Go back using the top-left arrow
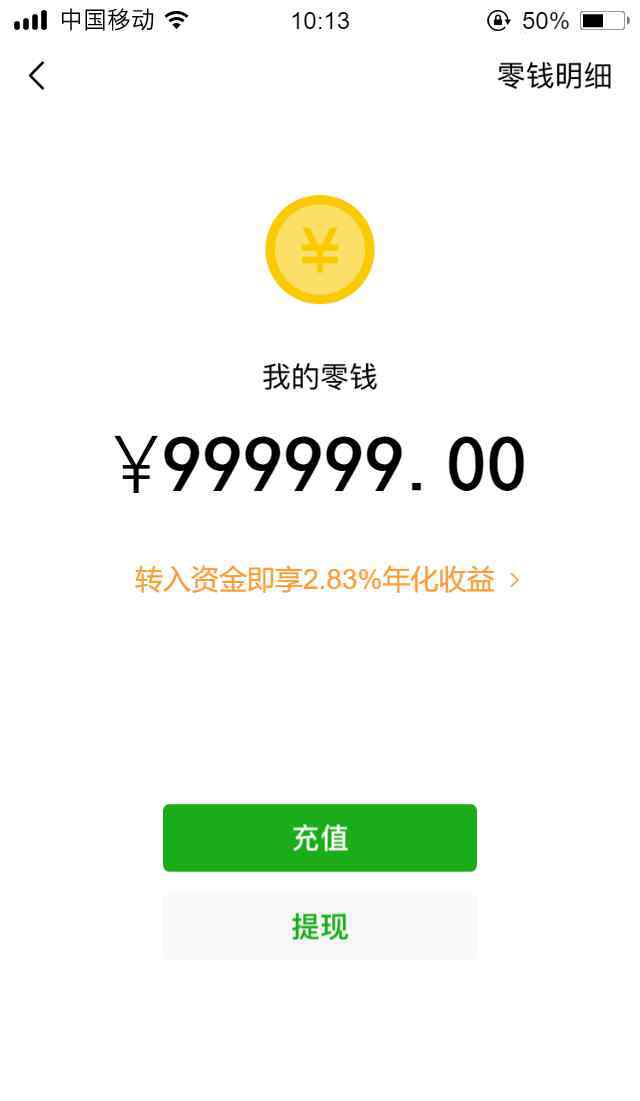 tap(37, 76)
